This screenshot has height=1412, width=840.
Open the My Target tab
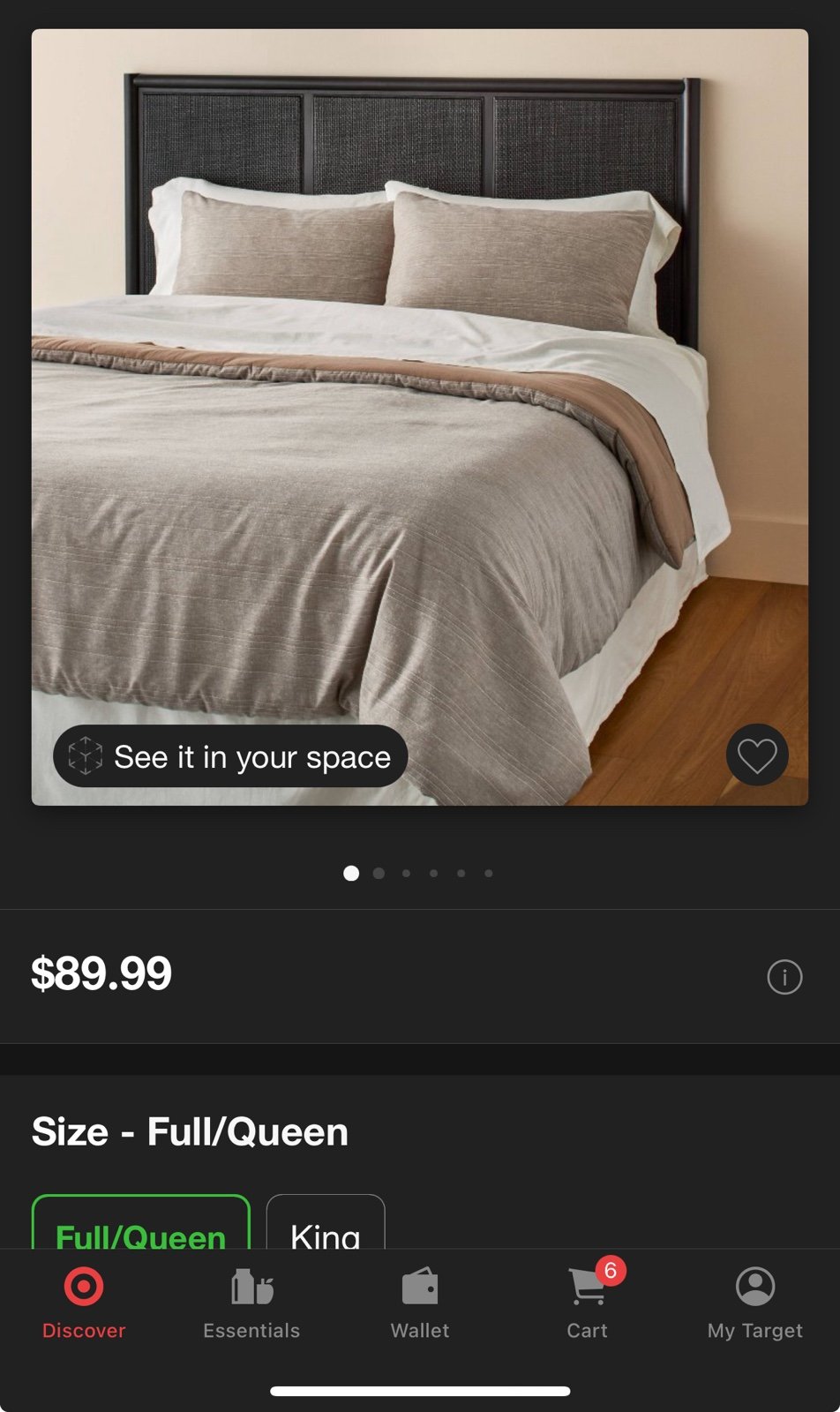coord(755,1304)
